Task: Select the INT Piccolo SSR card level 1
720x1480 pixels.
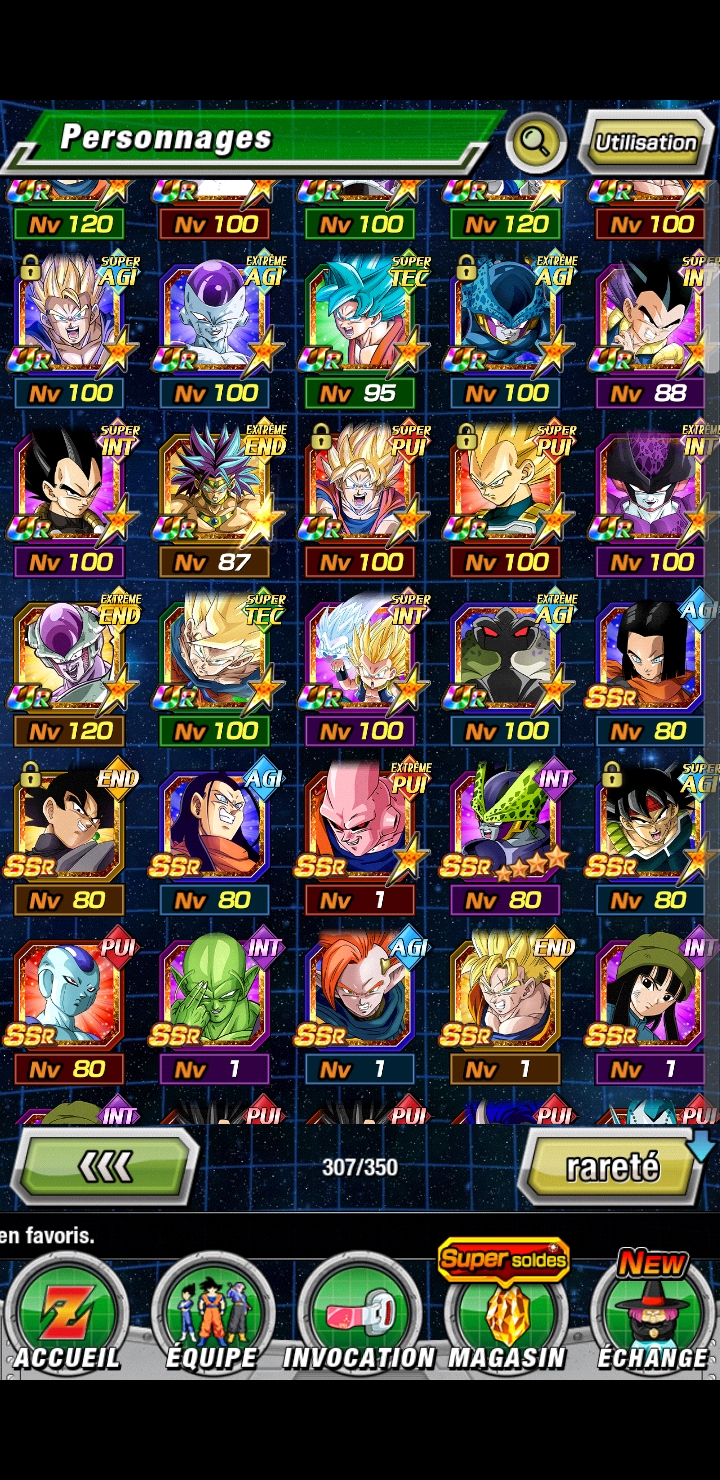Action: pos(215,1008)
